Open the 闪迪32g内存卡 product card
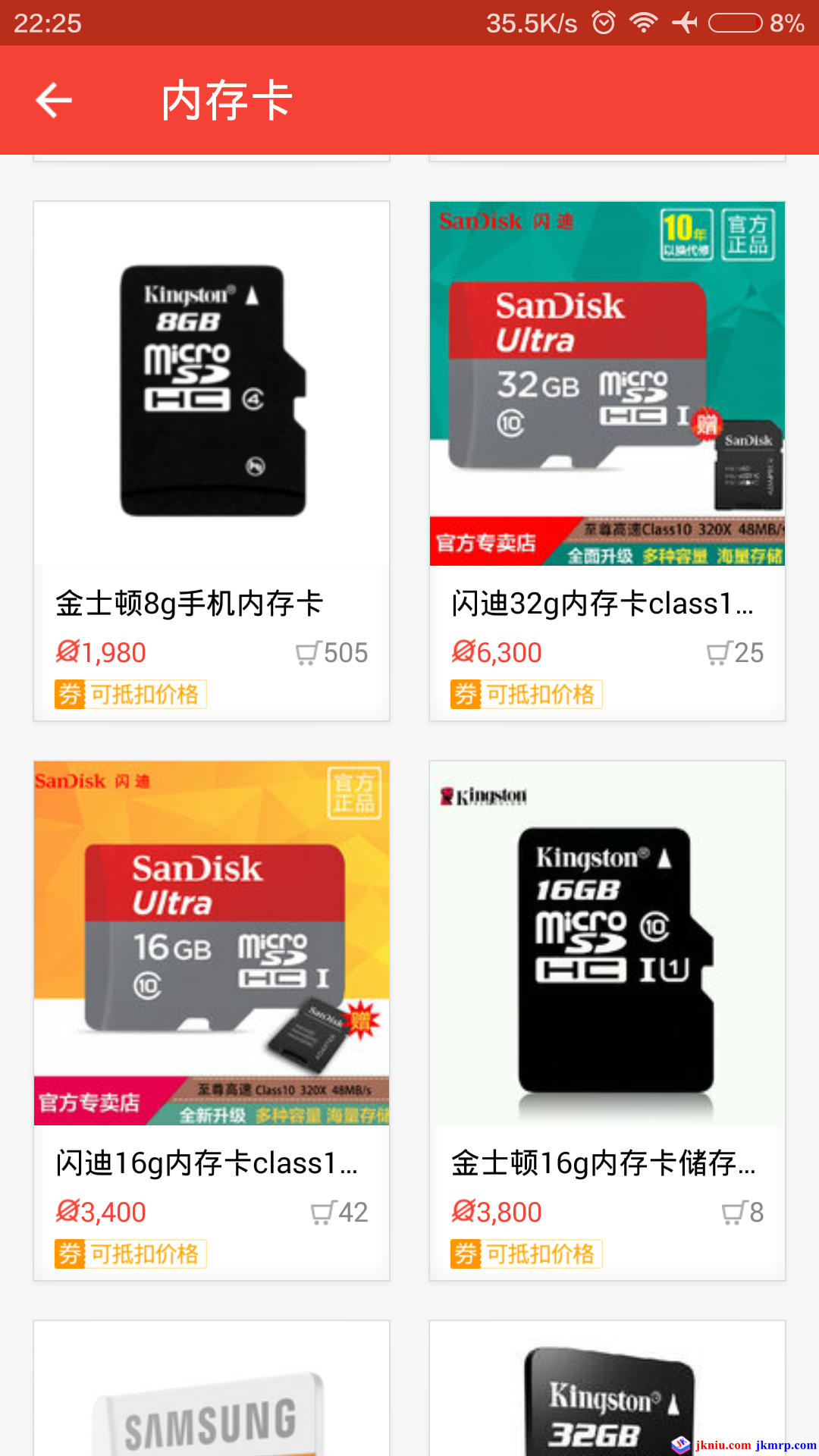This screenshot has height=1456, width=819. coord(607,460)
